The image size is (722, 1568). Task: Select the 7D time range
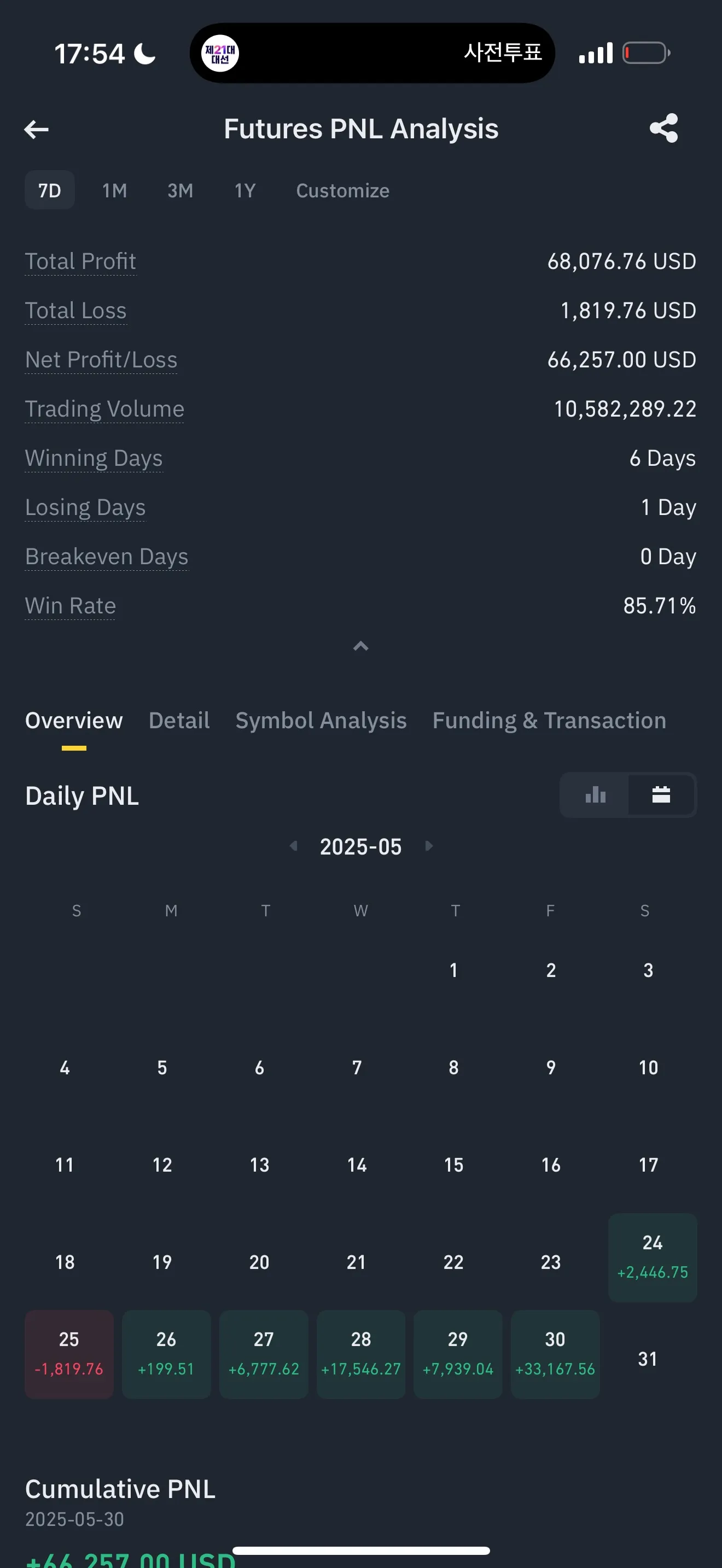pos(50,190)
